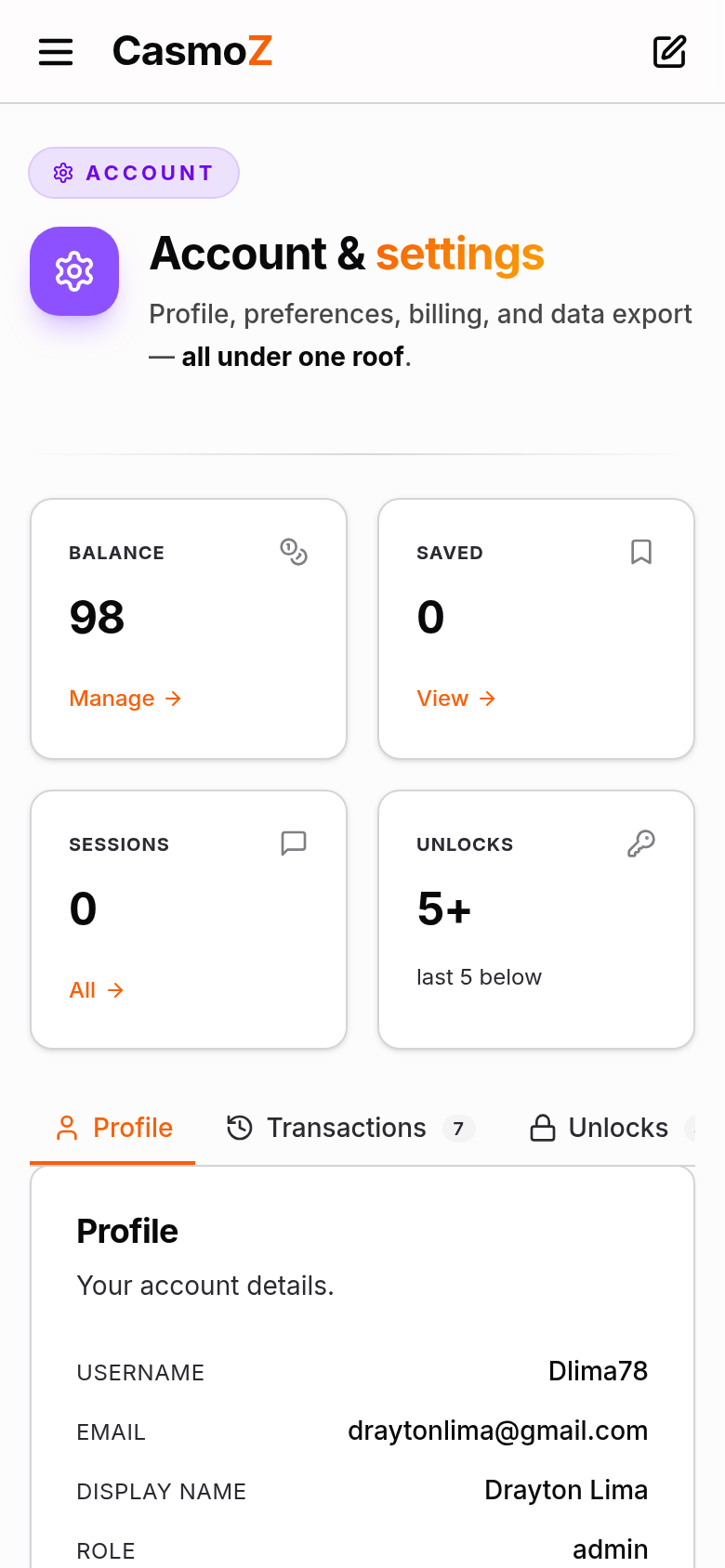Image resolution: width=725 pixels, height=1568 pixels.
Task: Open the CasmoZ home logo
Action: (192, 51)
